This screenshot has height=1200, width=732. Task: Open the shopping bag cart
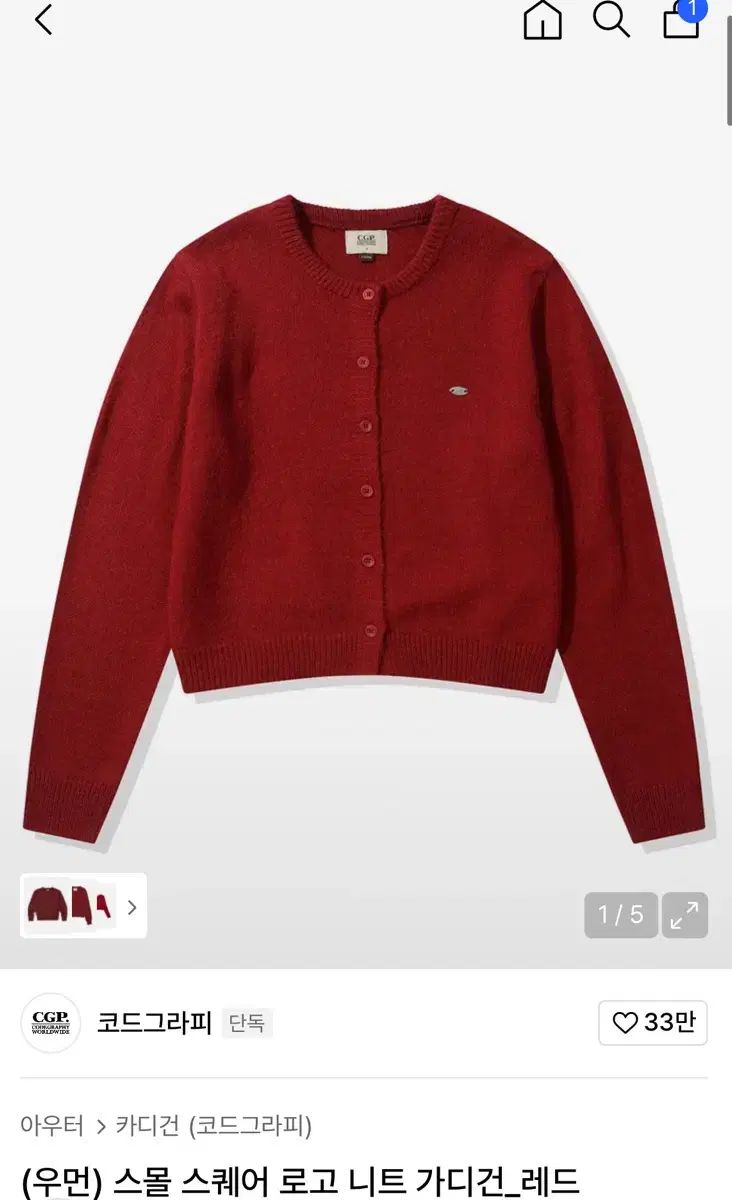(682, 20)
